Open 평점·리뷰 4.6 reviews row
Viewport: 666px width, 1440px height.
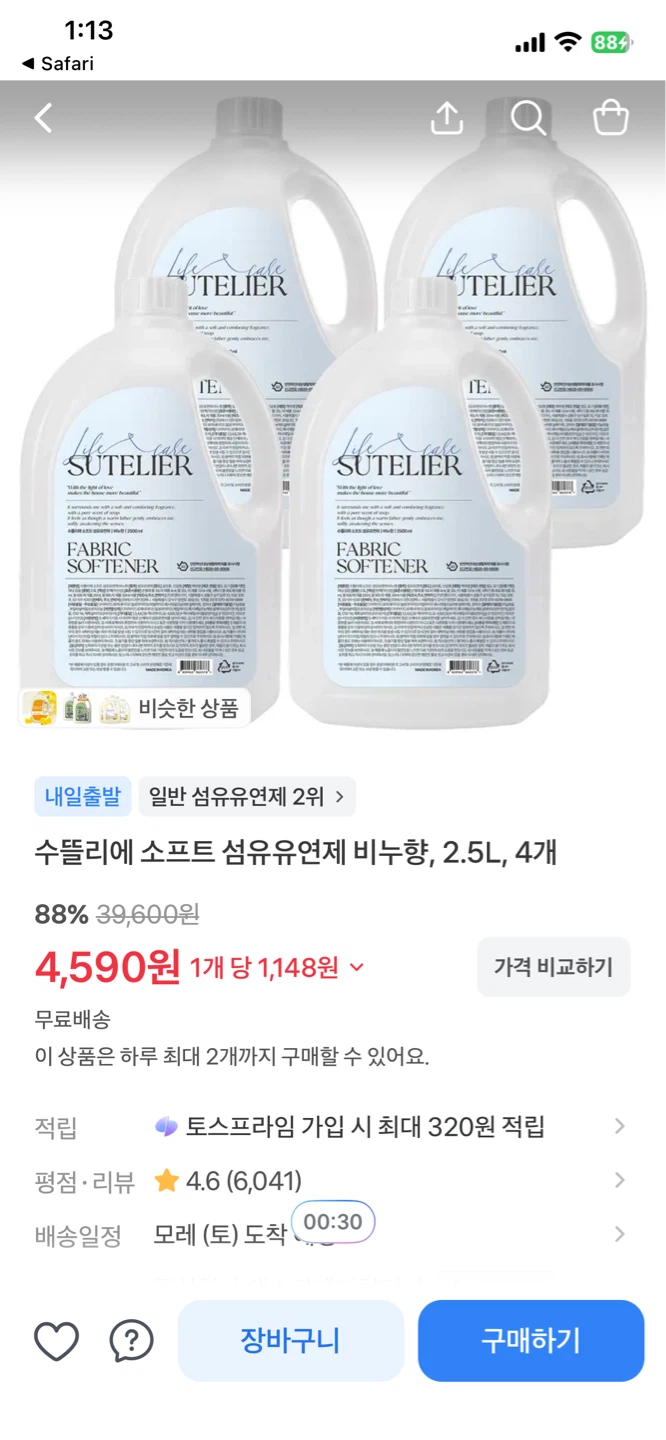click(333, 1181)
